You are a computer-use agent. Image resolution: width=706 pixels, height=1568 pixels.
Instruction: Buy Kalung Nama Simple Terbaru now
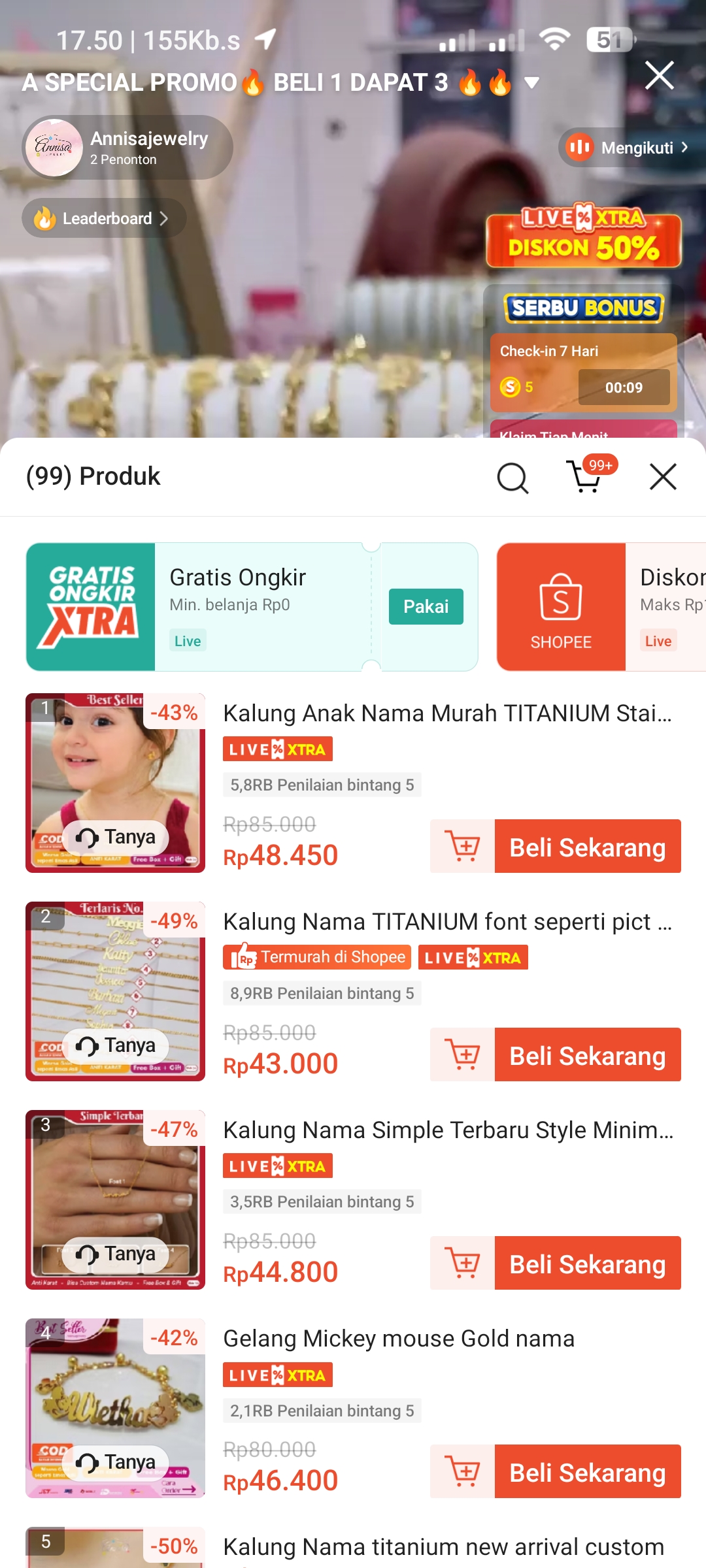click(x=587, y=1263)
